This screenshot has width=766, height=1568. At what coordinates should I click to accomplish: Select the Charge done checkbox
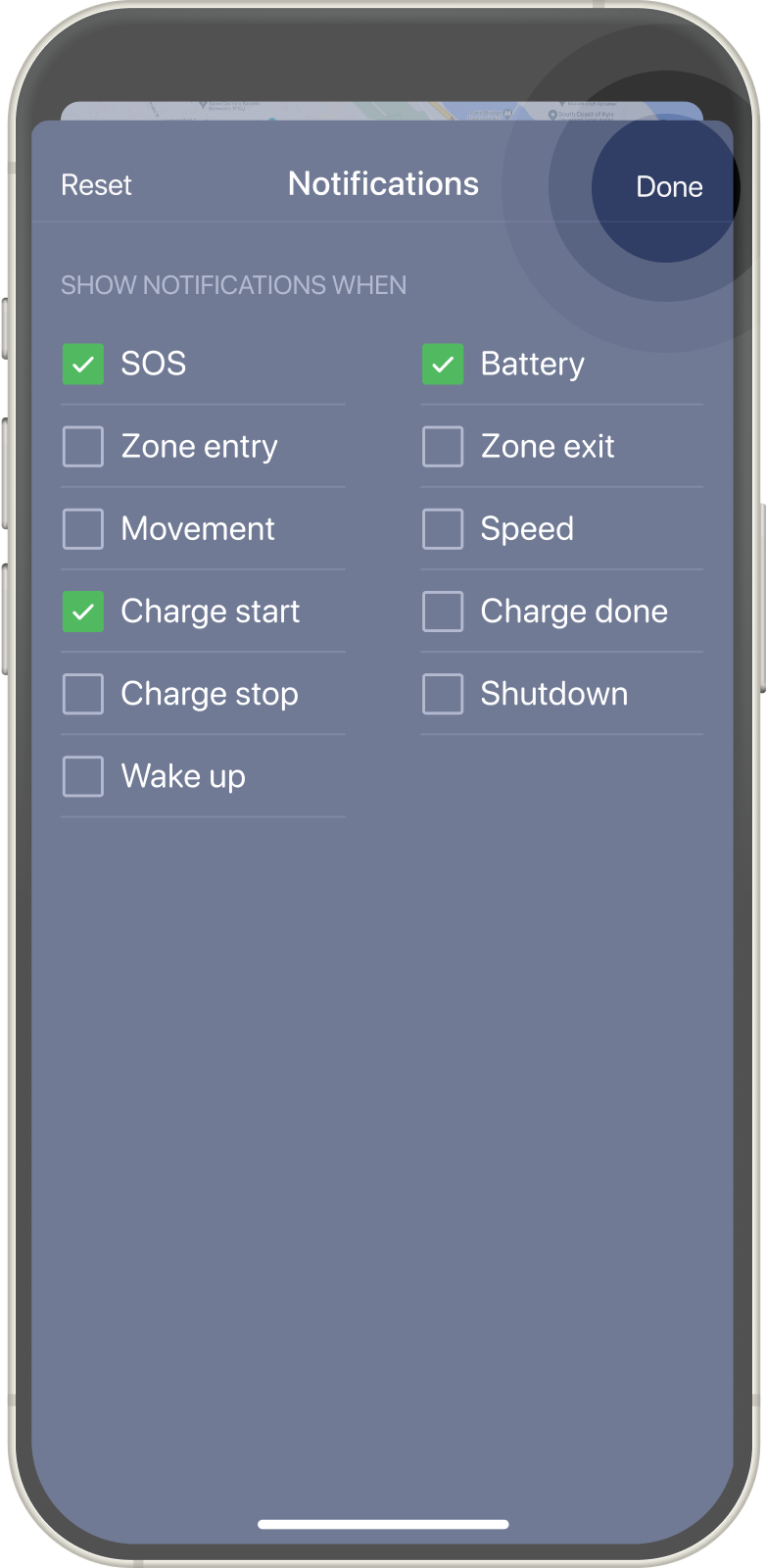[x=443, y=612]
